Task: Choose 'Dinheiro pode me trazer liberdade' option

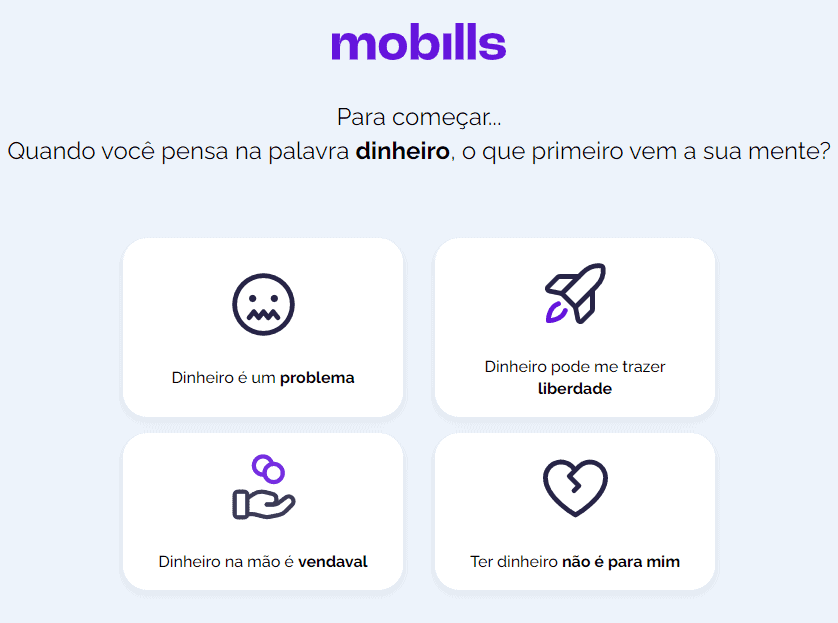Action: pos(574,327)
